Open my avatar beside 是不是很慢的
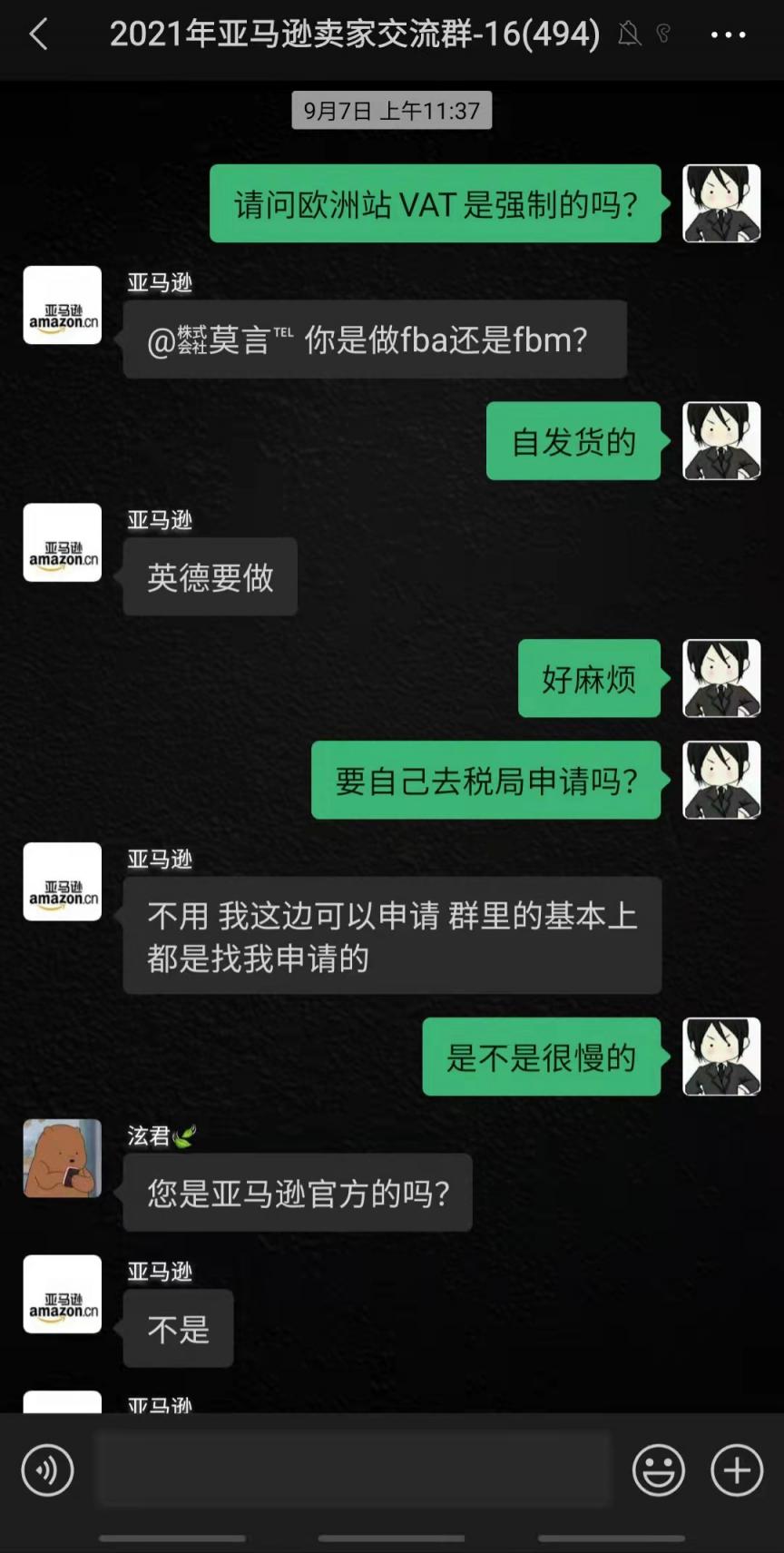The image size is (784, 1553). pyautogui.click(x=721, y=1057)
